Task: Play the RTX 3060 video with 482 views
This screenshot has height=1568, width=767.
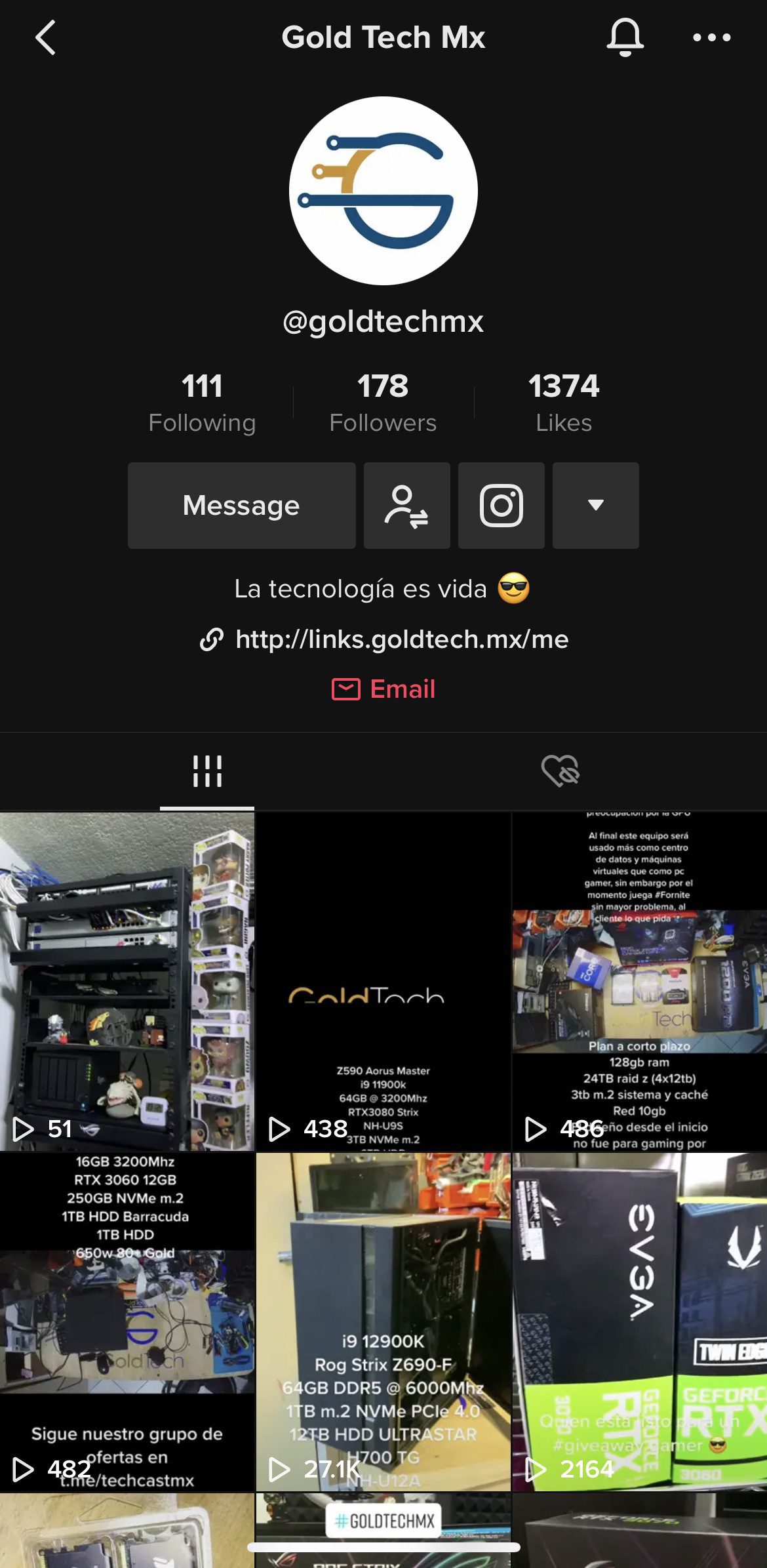Action: click(127, 1321)
